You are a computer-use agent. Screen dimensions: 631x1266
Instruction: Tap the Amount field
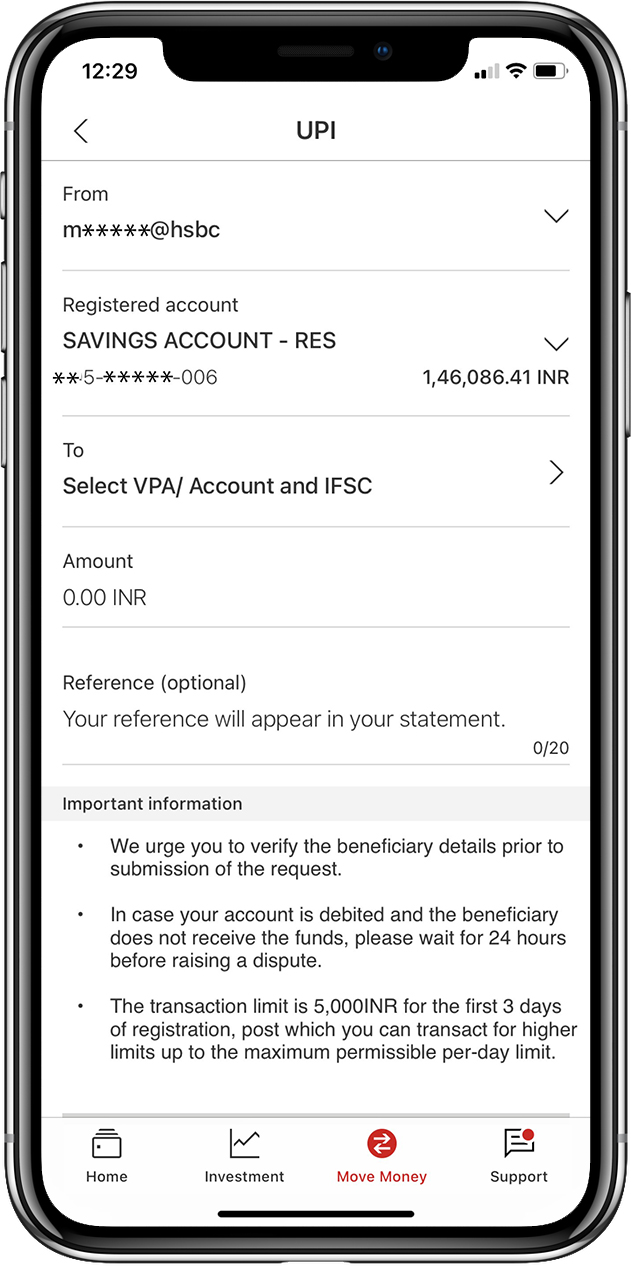tap(315, 598)
